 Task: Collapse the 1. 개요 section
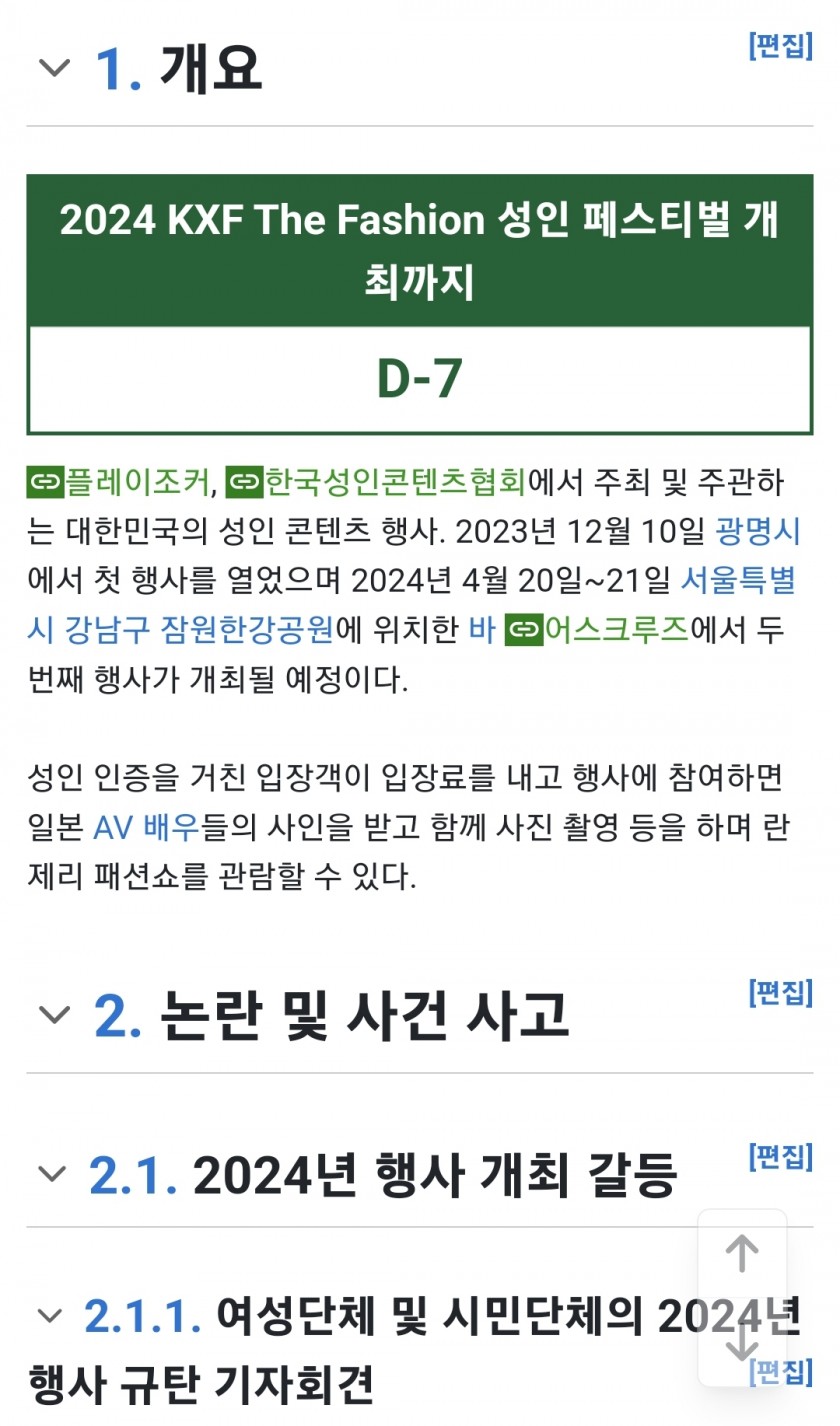click(53, 68)
